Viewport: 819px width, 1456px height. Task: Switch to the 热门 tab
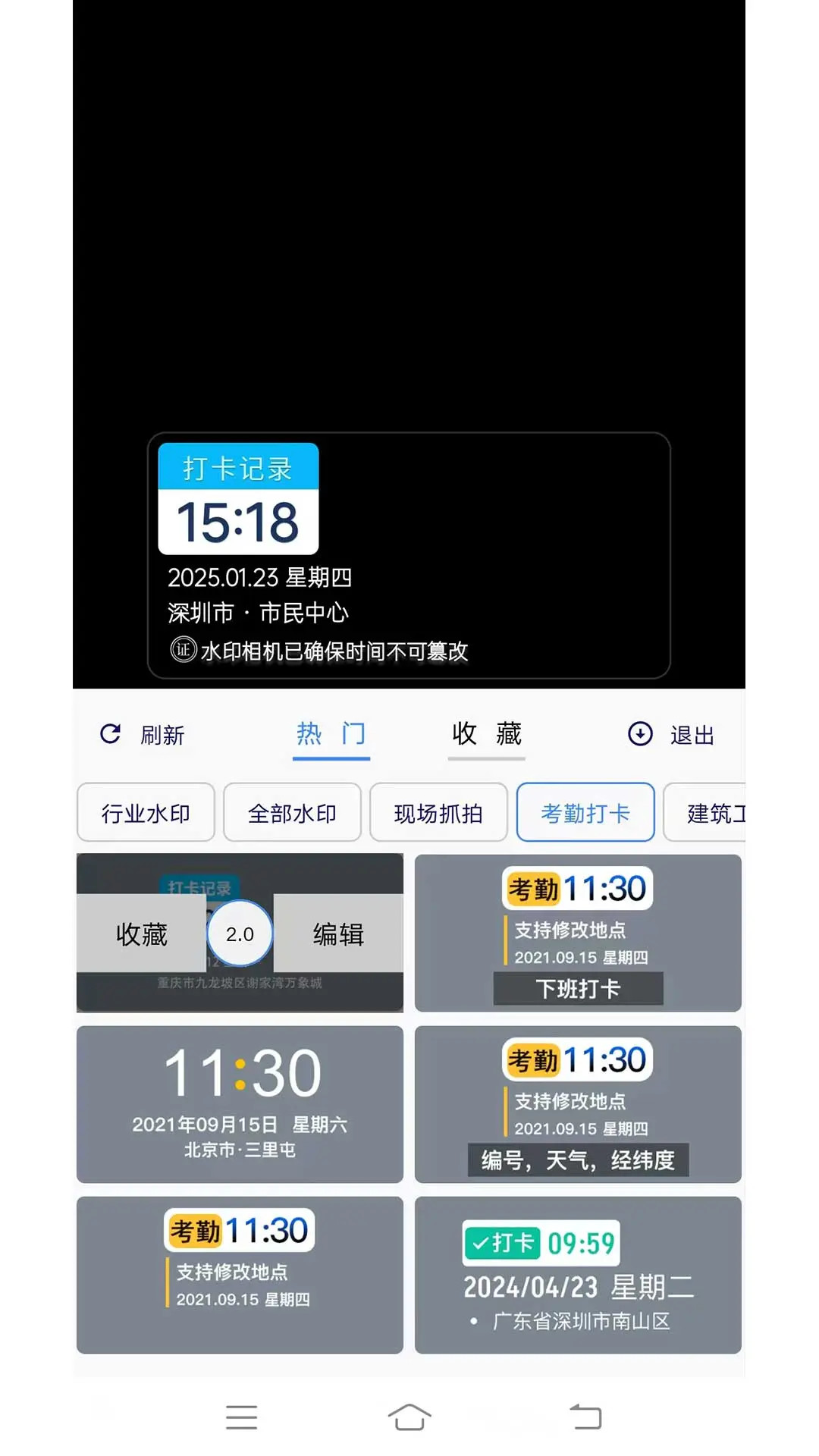click(331, 733)
